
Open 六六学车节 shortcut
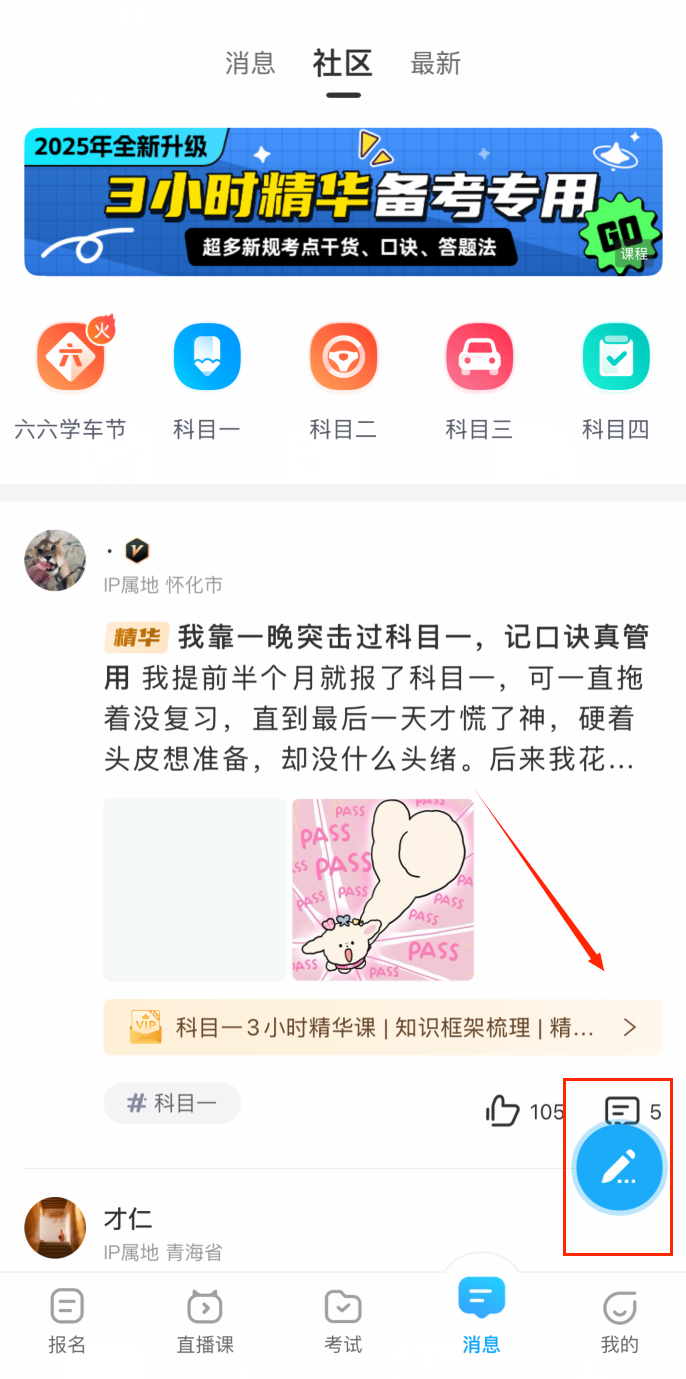[x=70, y=358]
